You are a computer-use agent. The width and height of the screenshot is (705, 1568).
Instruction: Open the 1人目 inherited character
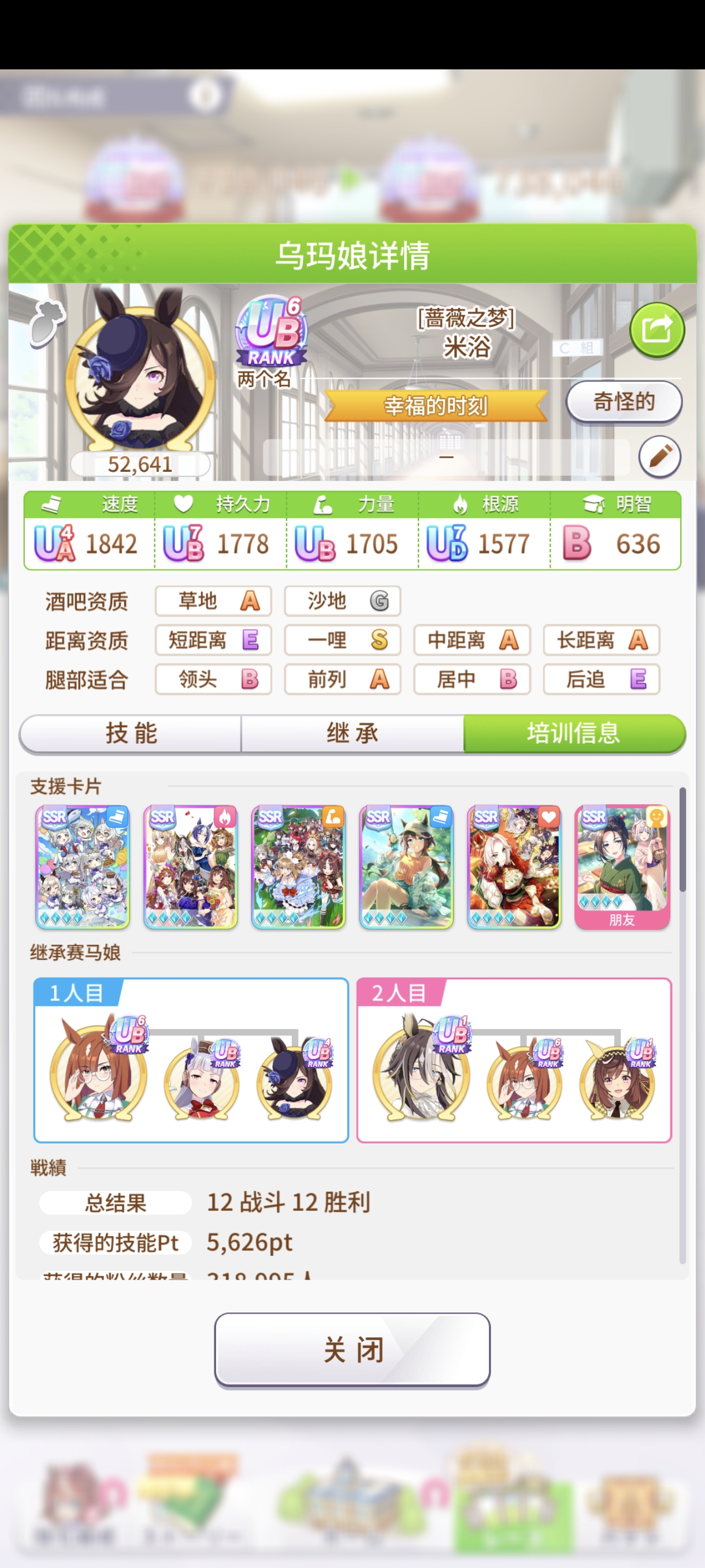click(99, 1073)
